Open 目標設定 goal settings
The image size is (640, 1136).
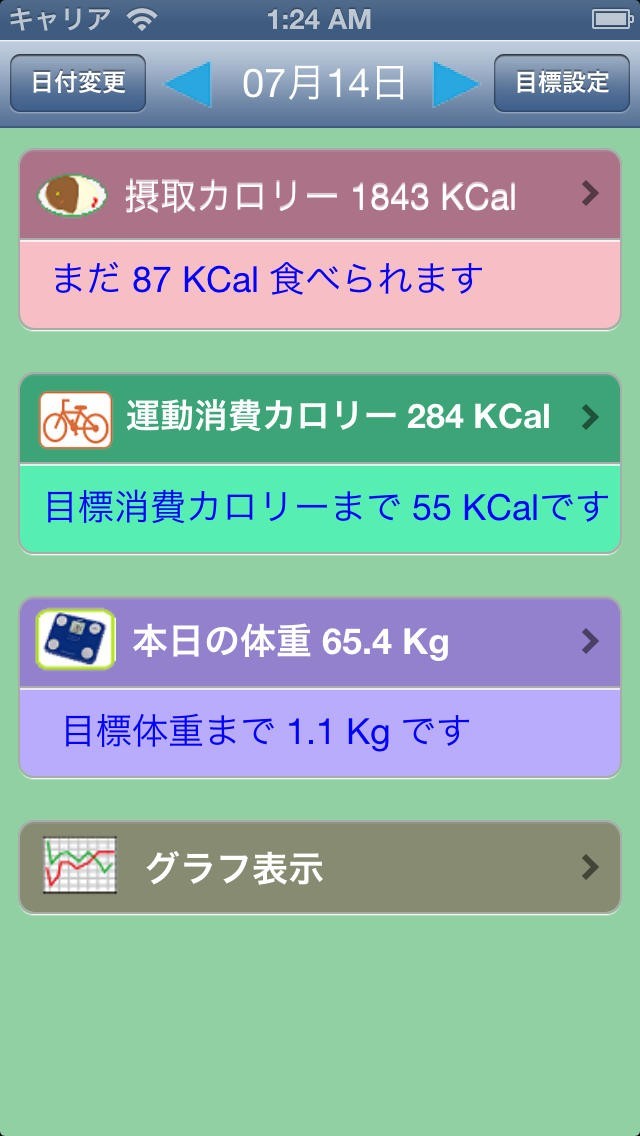562,83
